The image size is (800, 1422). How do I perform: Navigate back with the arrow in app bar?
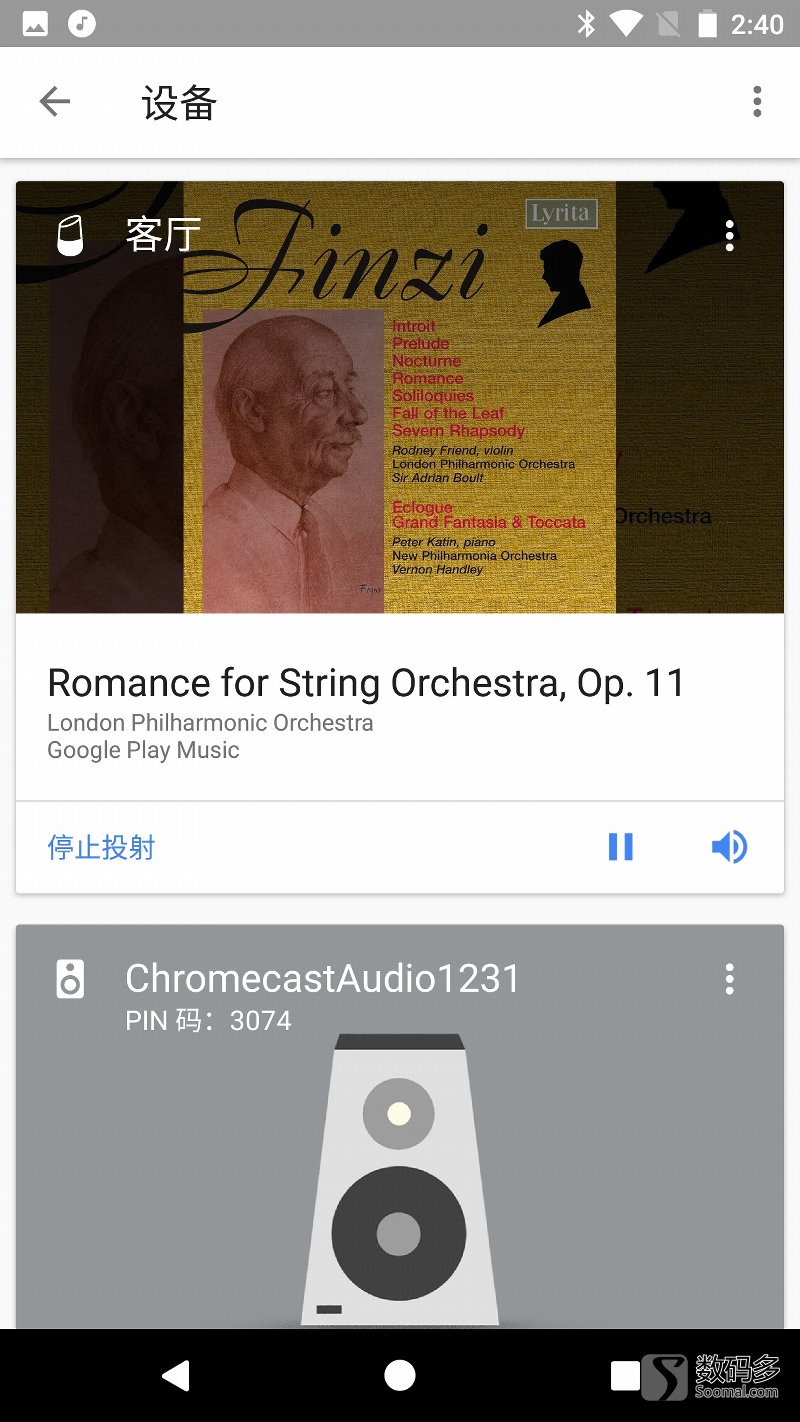(55, 101)
